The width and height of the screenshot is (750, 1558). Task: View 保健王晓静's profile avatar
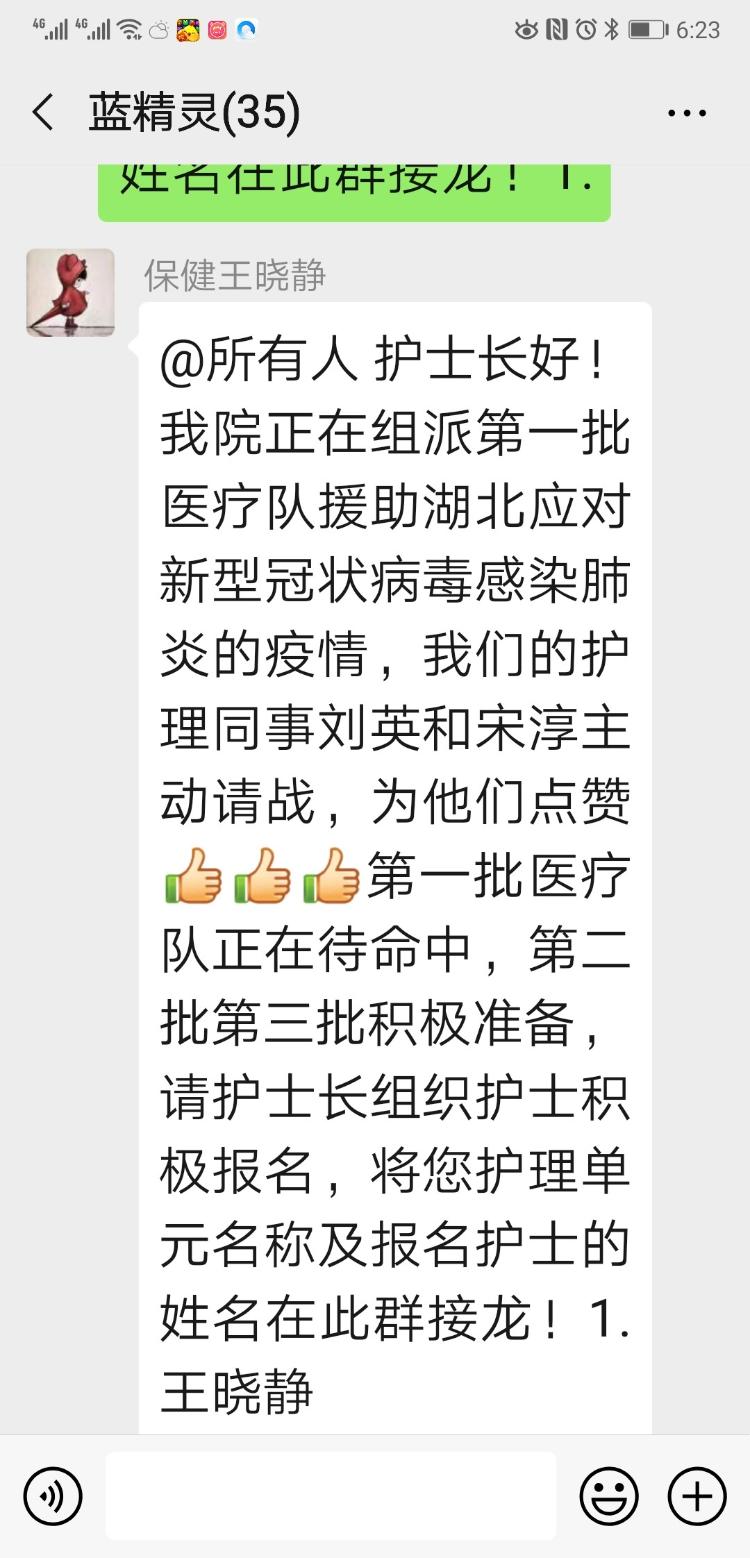click(70, 292)
